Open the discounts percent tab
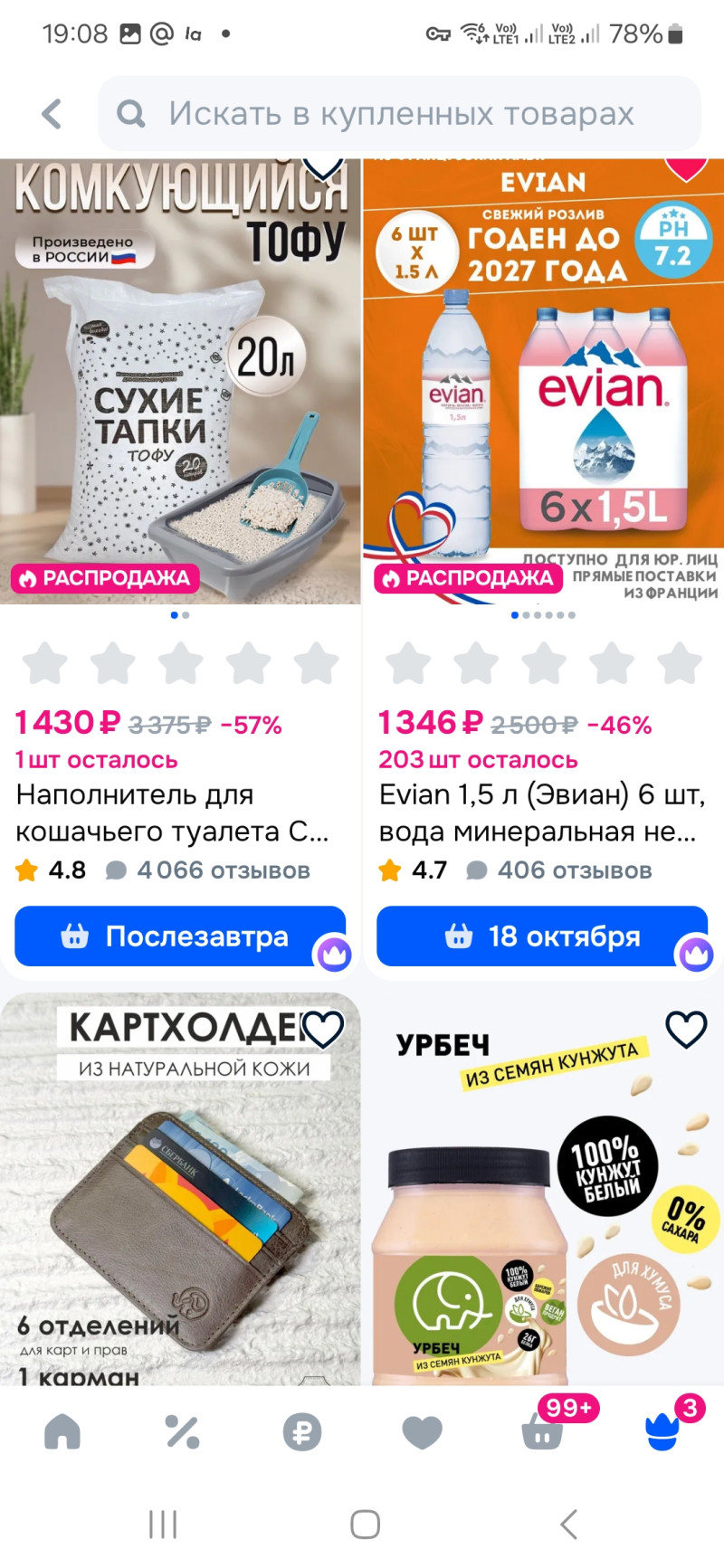The image size is (724, 1568). [182, 1432]
